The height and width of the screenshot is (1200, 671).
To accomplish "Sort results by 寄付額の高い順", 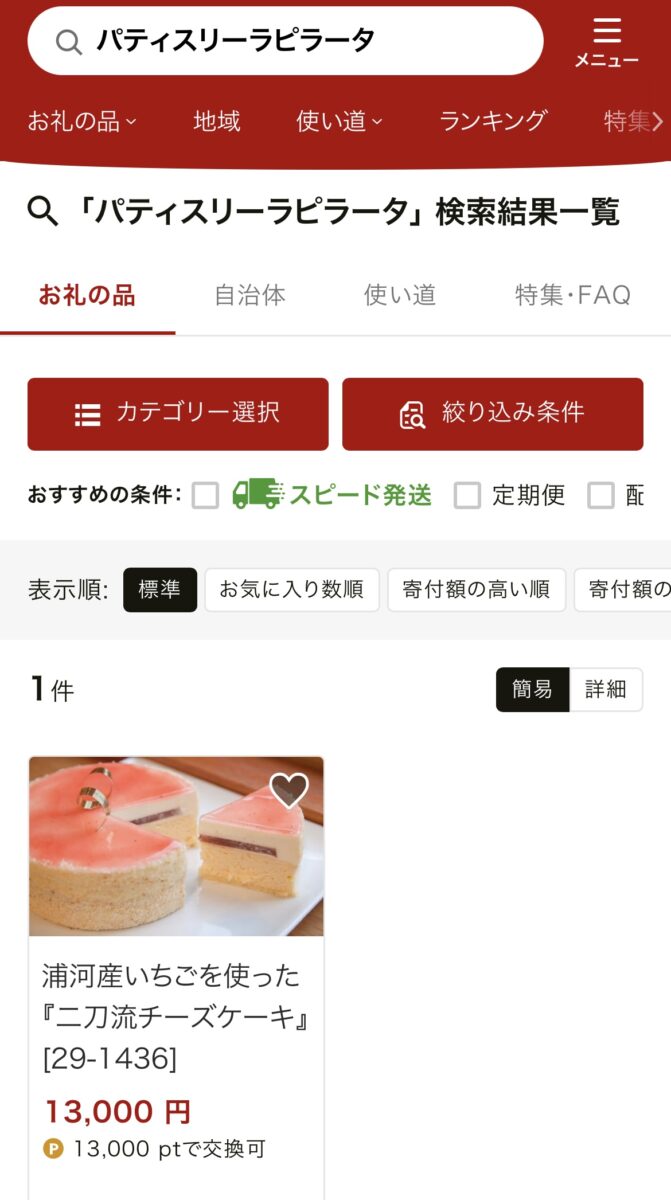I will tap(476, 590).
